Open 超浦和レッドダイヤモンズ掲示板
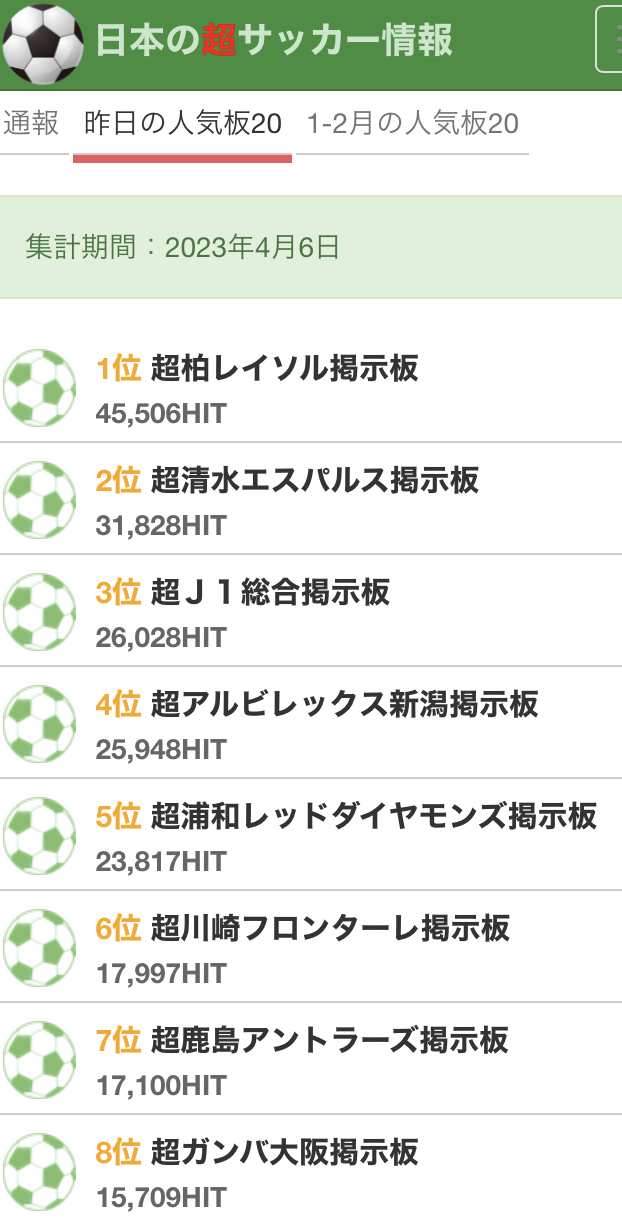Viewport: 622px width, 1224px height. pyautogui.click(x=373, y=817)
